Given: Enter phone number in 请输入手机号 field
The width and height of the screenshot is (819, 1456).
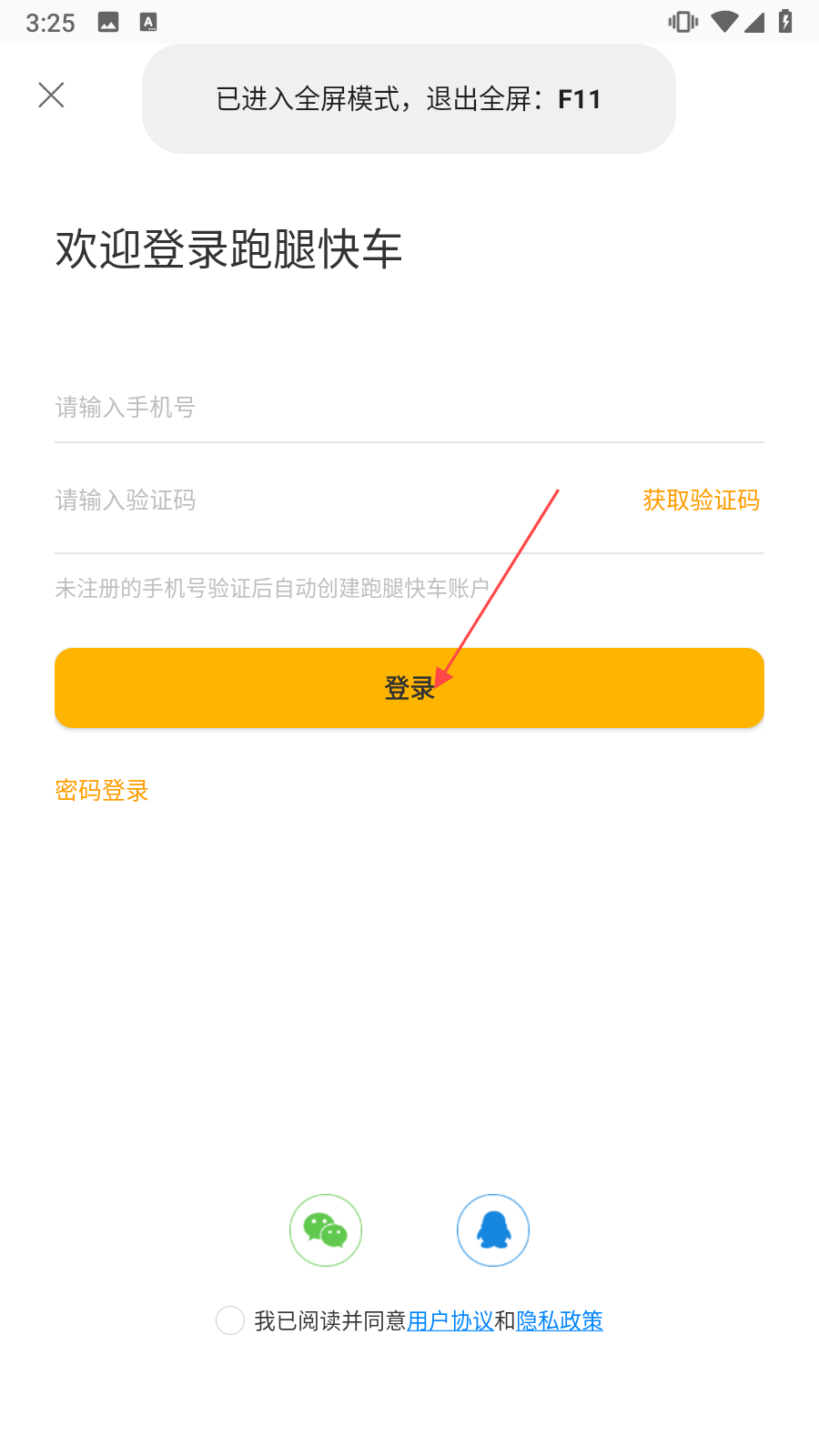Looking at the screenshot, I should pos(409,408).
